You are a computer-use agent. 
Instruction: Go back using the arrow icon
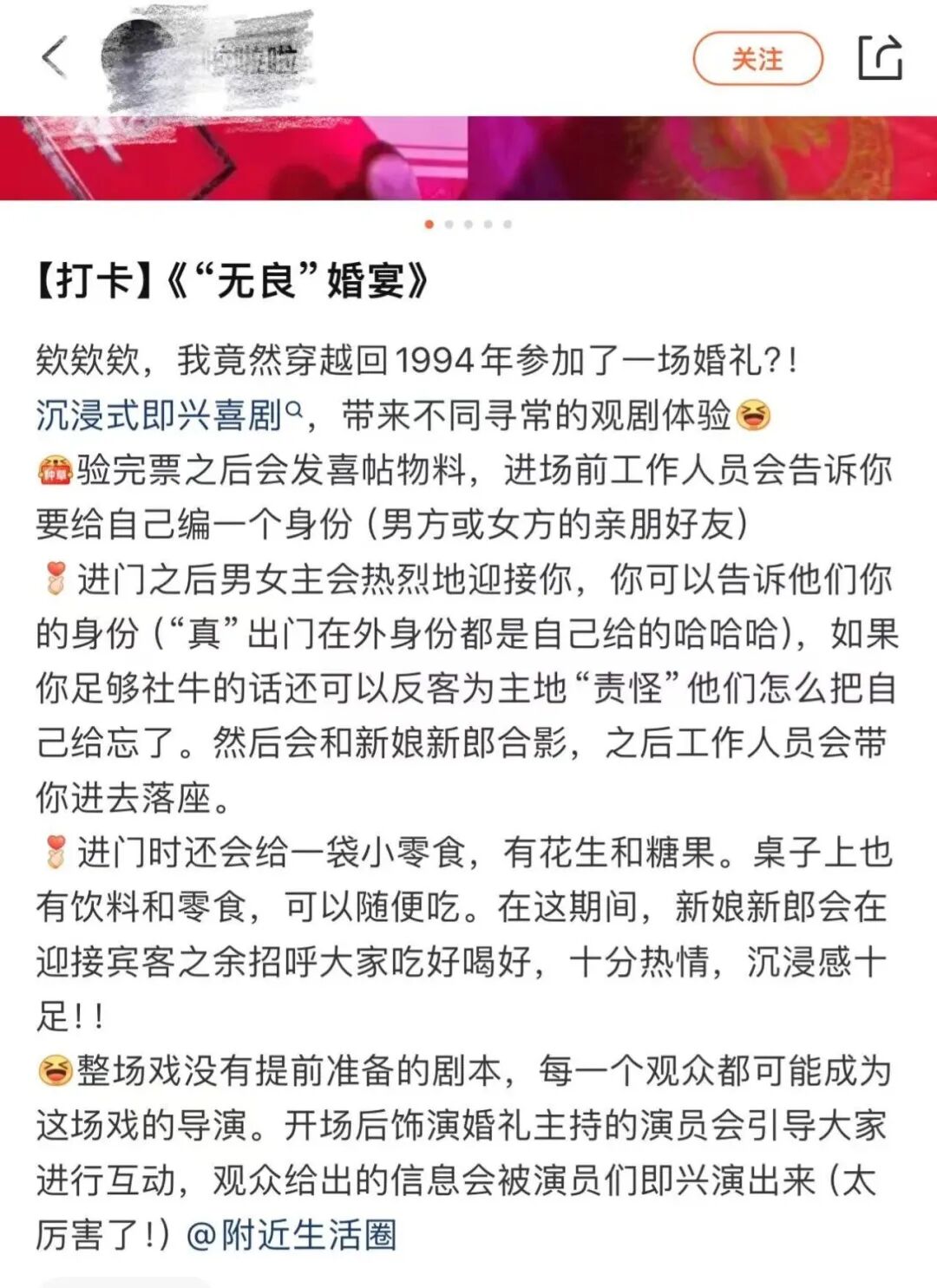coord(55,59)
